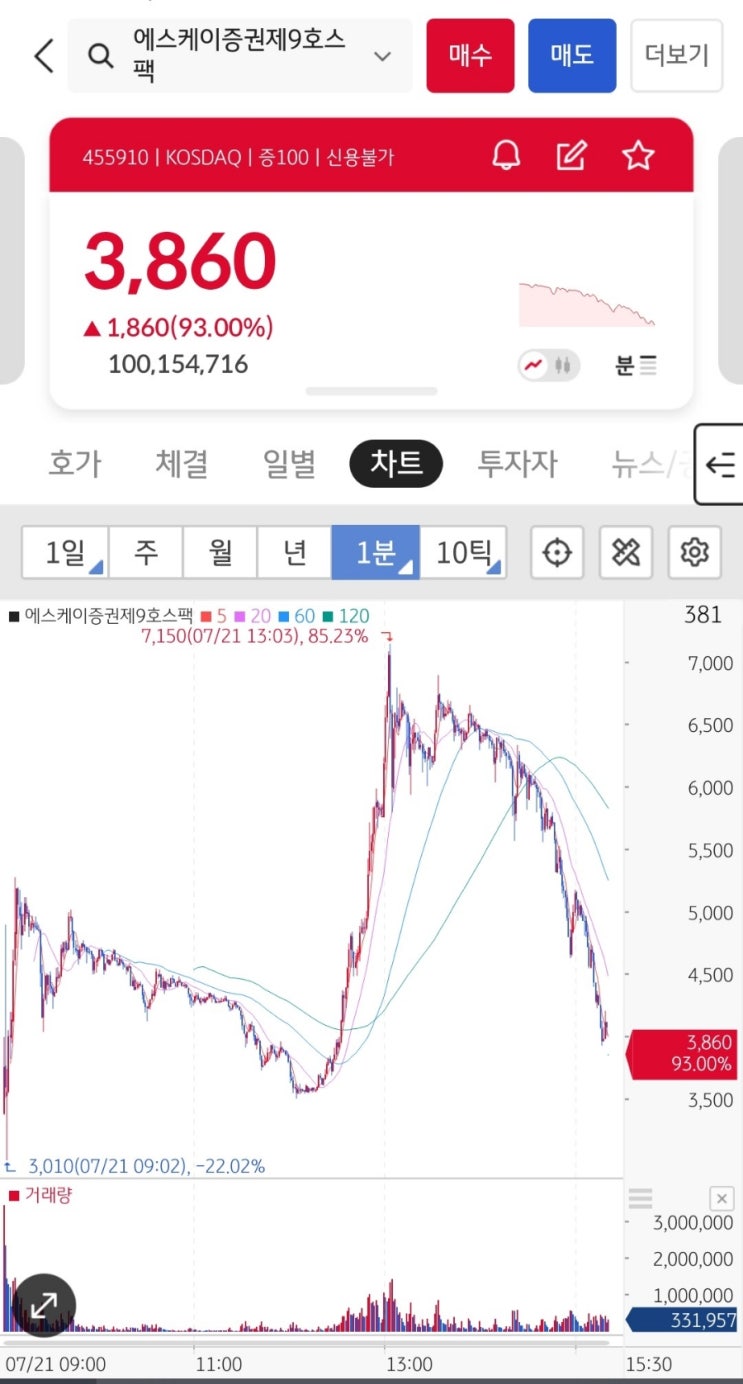Switch to the 투자자 tab
The image size is (743, 1384).
[517, 464]
